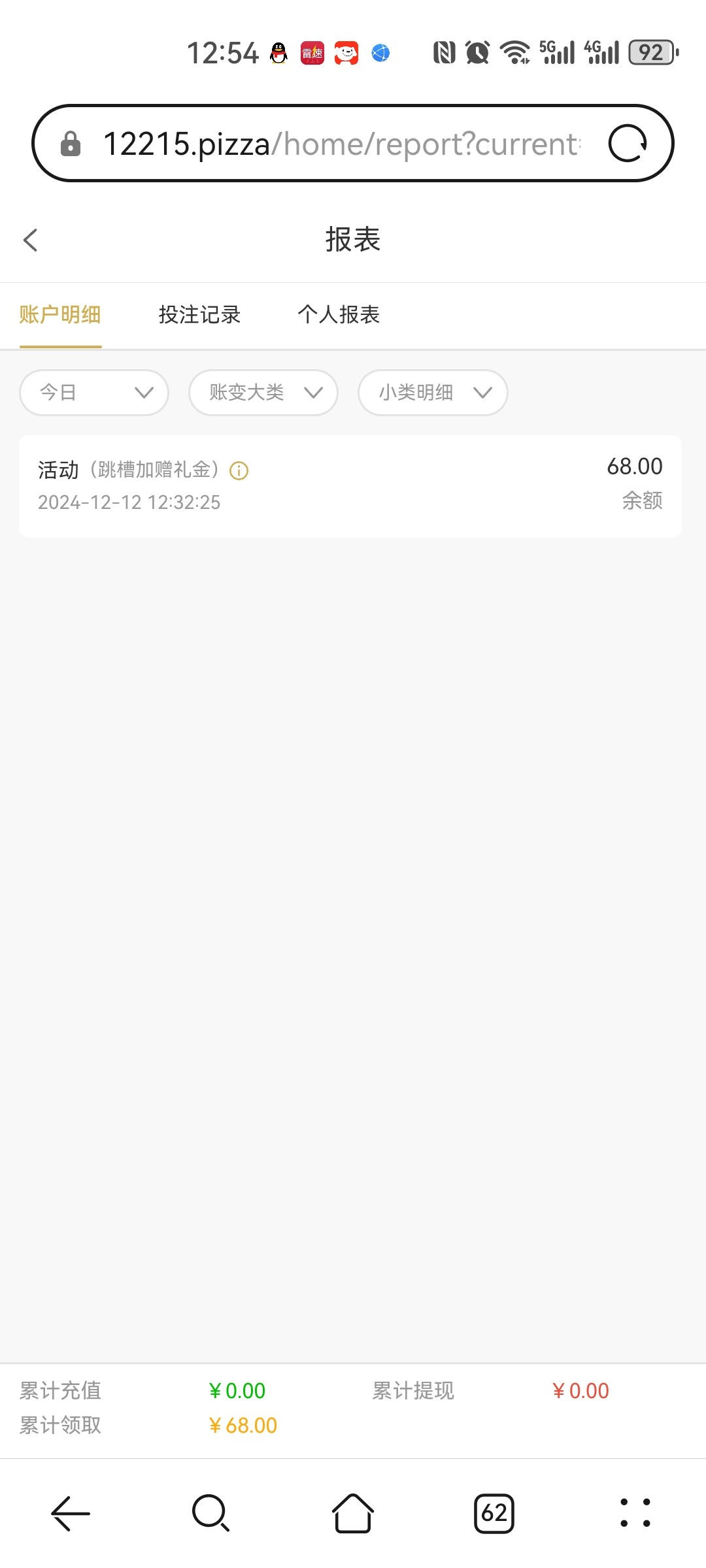Open the 小类明细 filter dropdown
Screen dimensions: 706x1568
[433, 393]
